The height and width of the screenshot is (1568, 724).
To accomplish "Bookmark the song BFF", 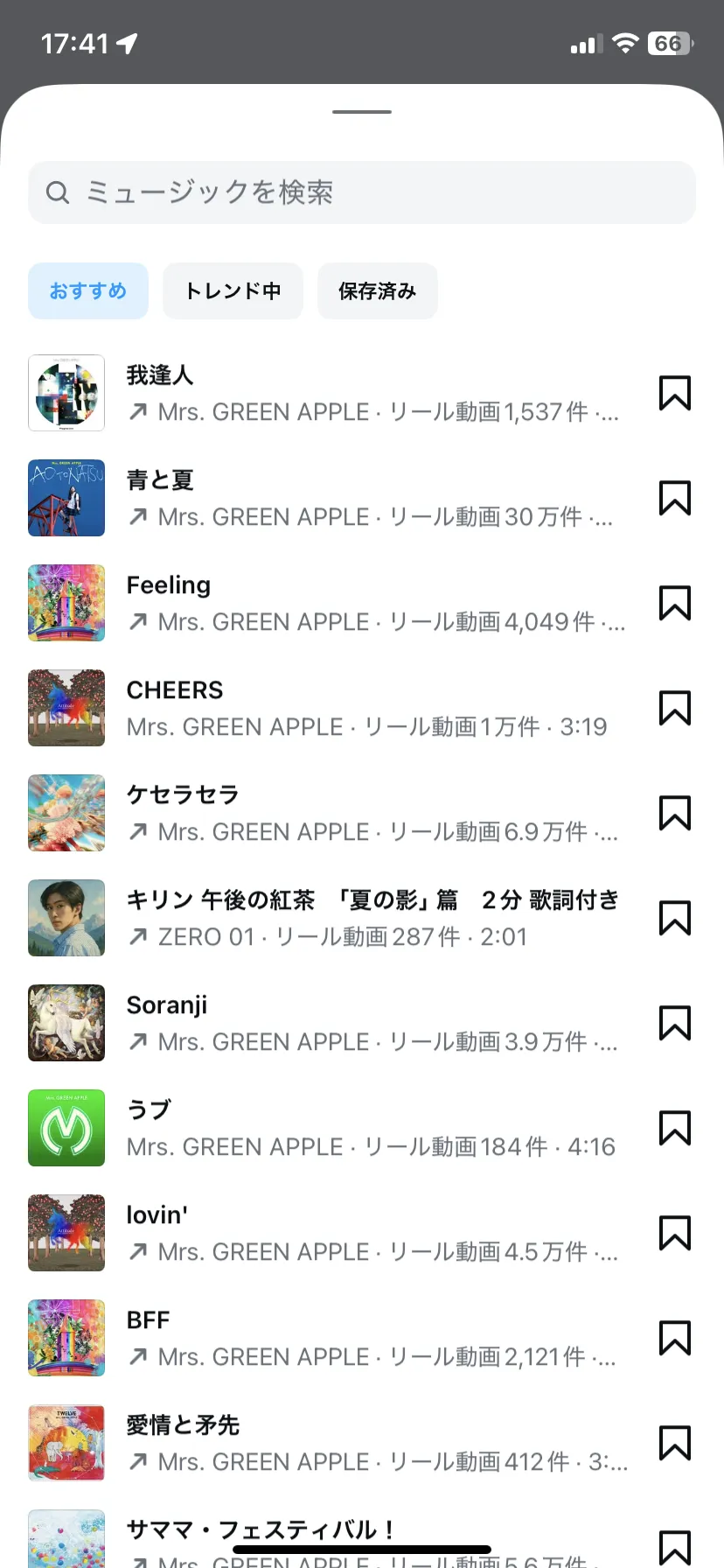I will [674, 1339].
